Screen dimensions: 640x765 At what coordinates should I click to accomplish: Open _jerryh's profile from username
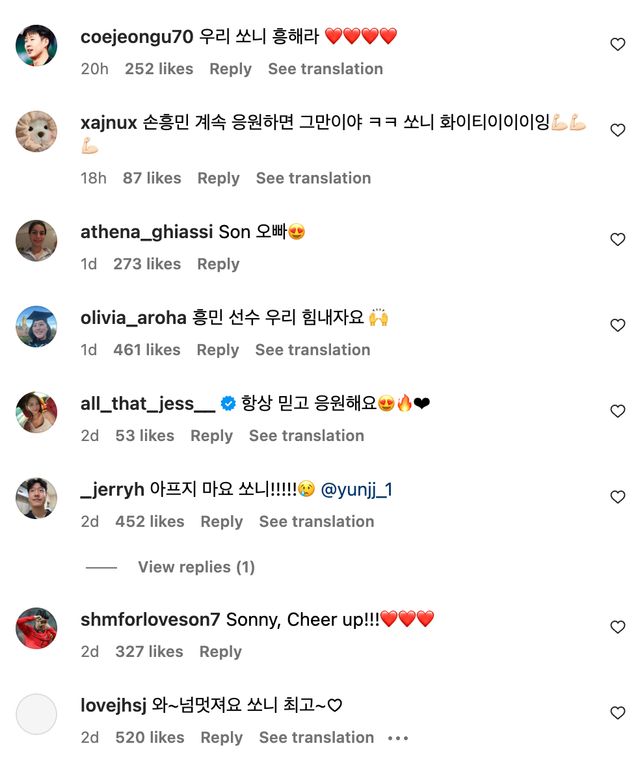(112, 489)
